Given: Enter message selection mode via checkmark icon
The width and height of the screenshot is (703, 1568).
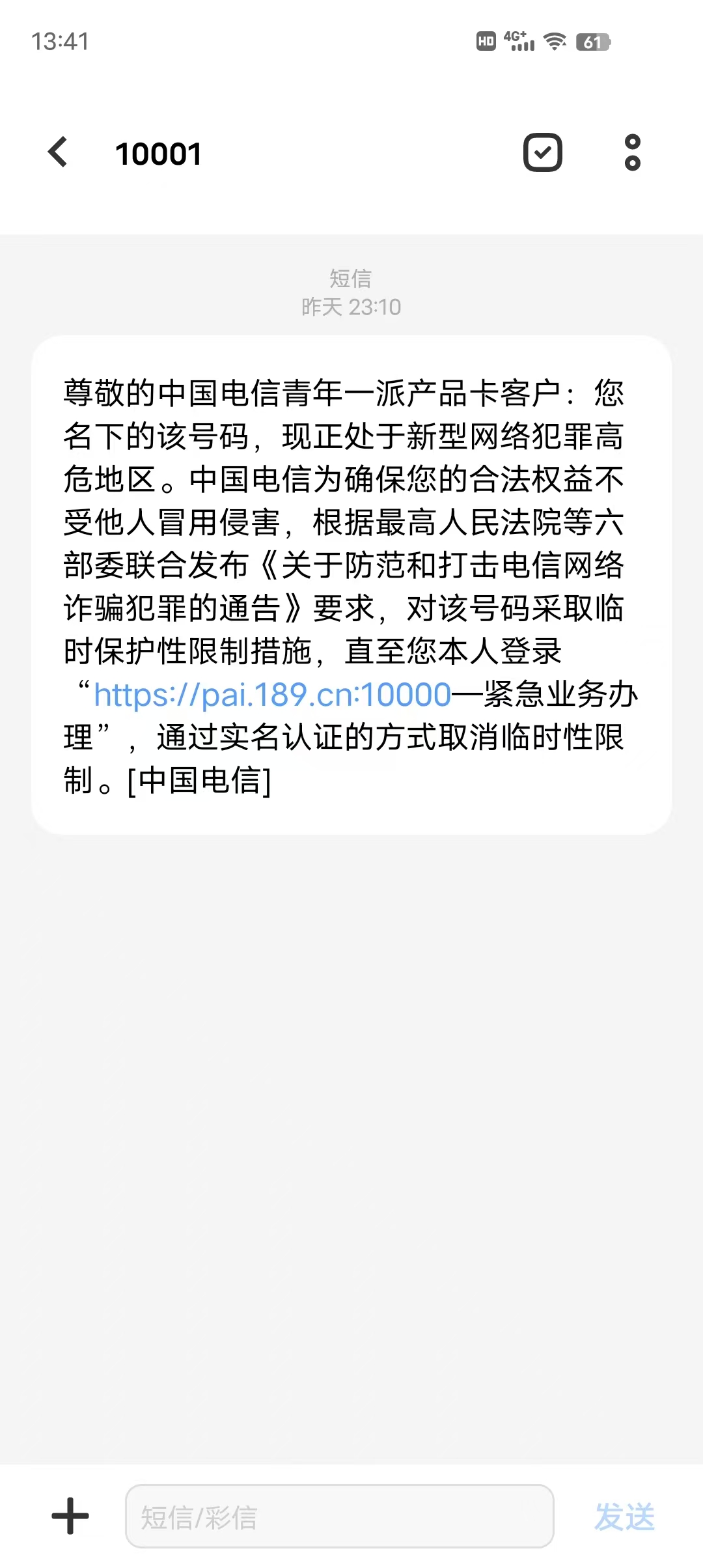Looking at the screenshot, I should click(542, 152).
